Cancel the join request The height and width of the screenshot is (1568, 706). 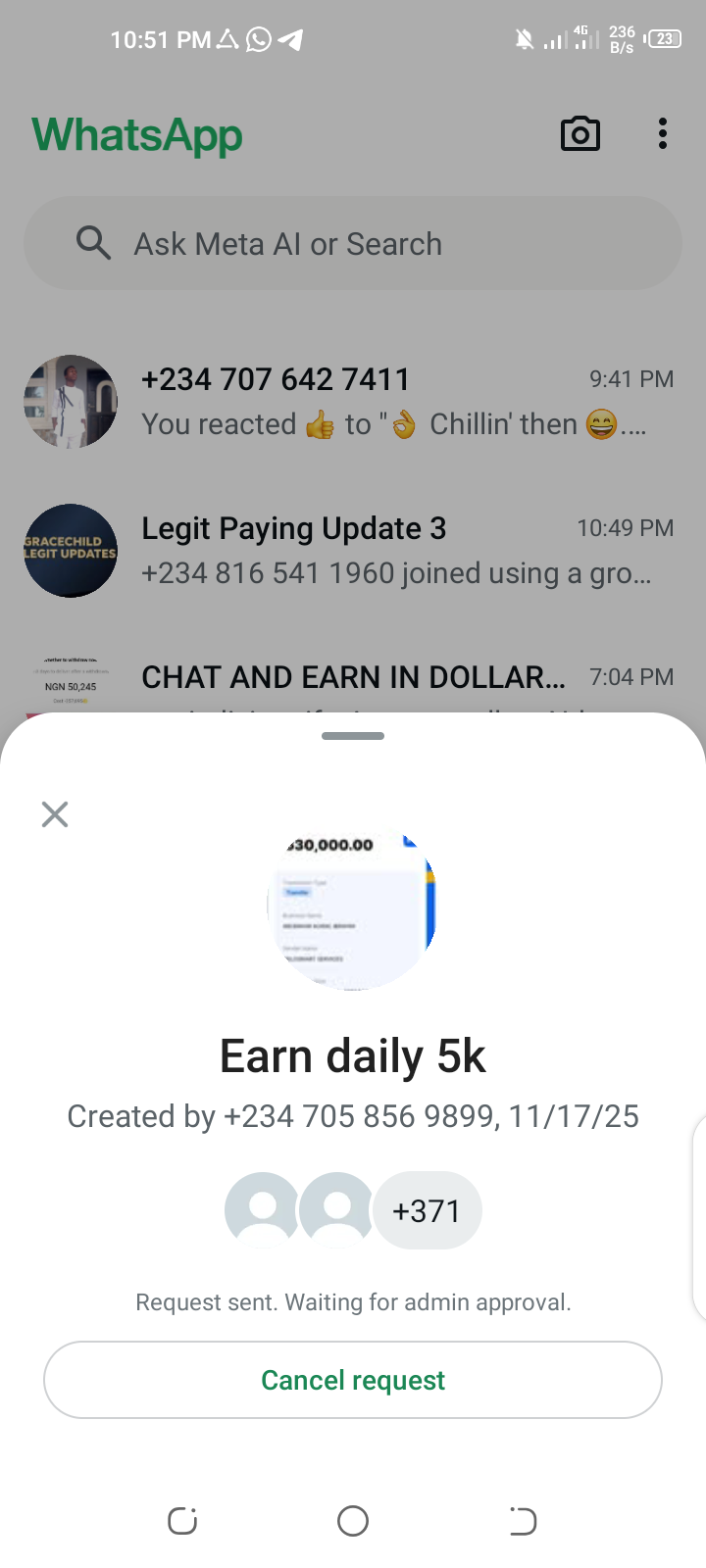[353, 1380]
